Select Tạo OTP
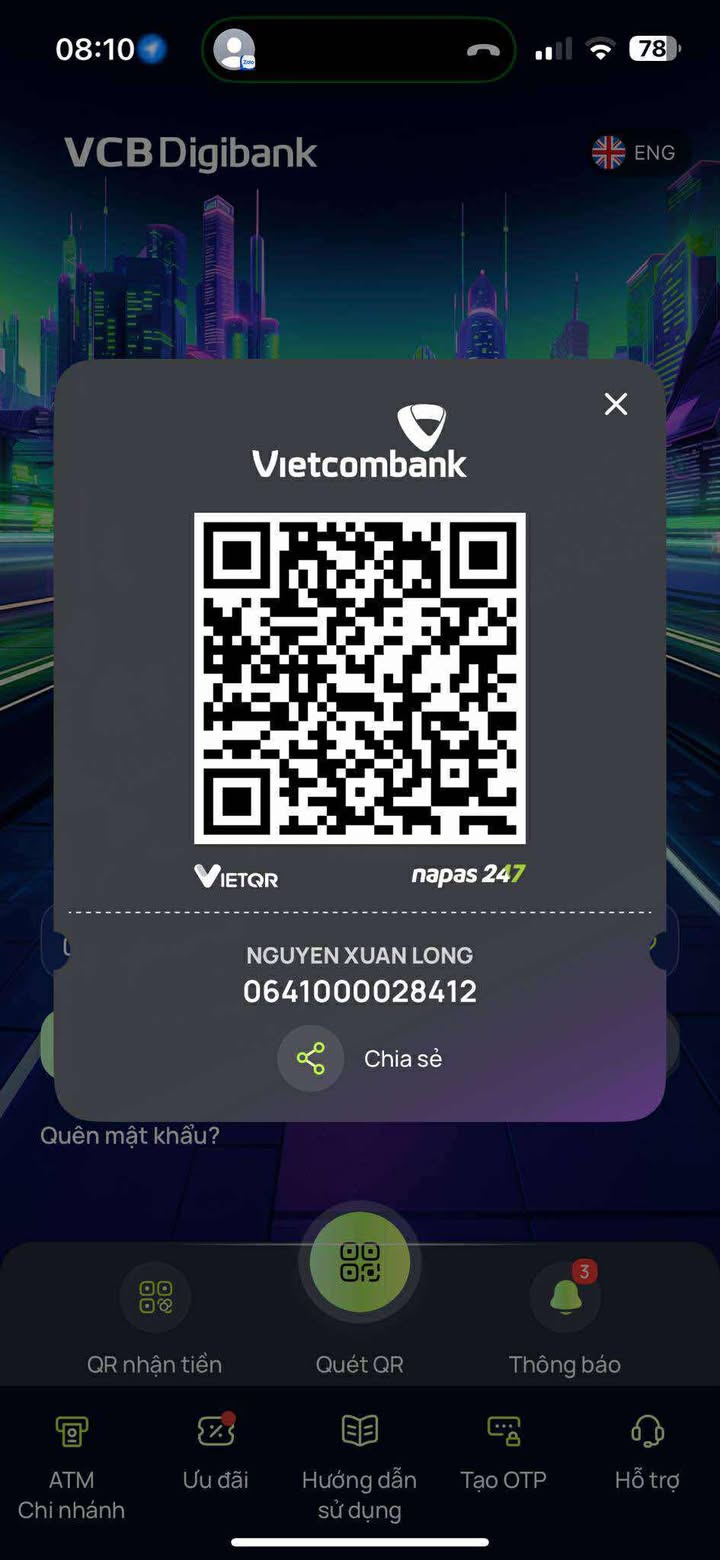The width and height of the screenshot is (720, 1560). [x=503, y=1432]
